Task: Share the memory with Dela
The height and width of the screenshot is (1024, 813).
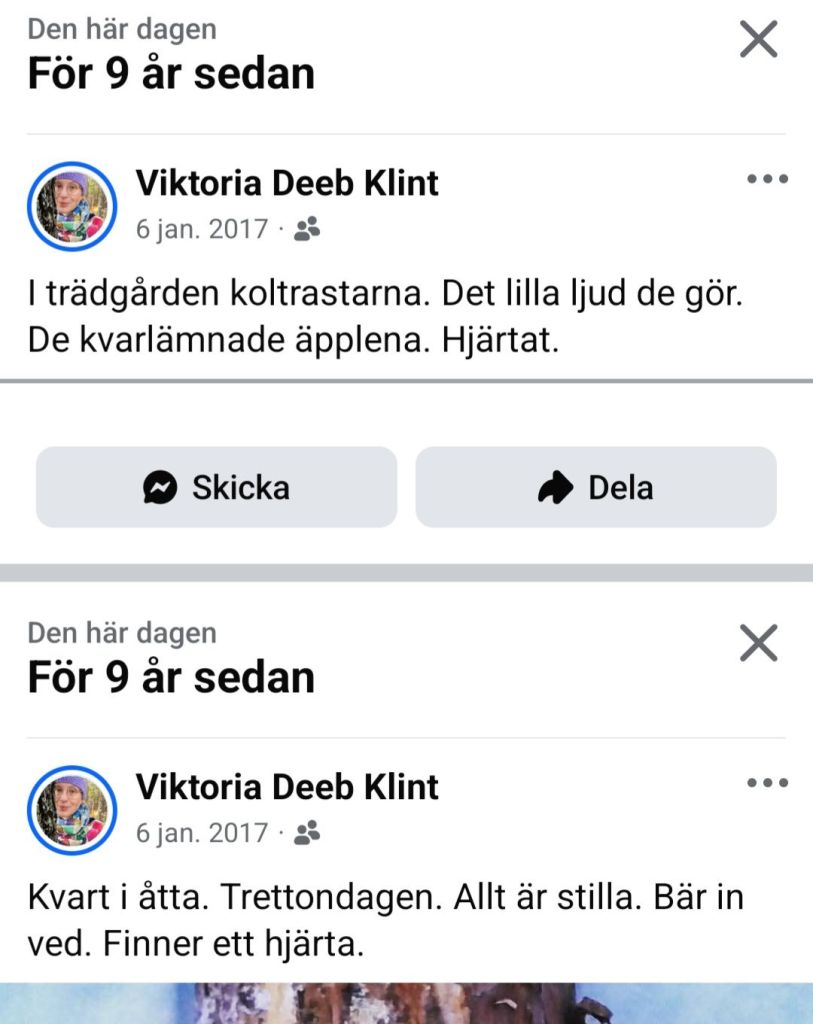Action: tap(596, 488)
